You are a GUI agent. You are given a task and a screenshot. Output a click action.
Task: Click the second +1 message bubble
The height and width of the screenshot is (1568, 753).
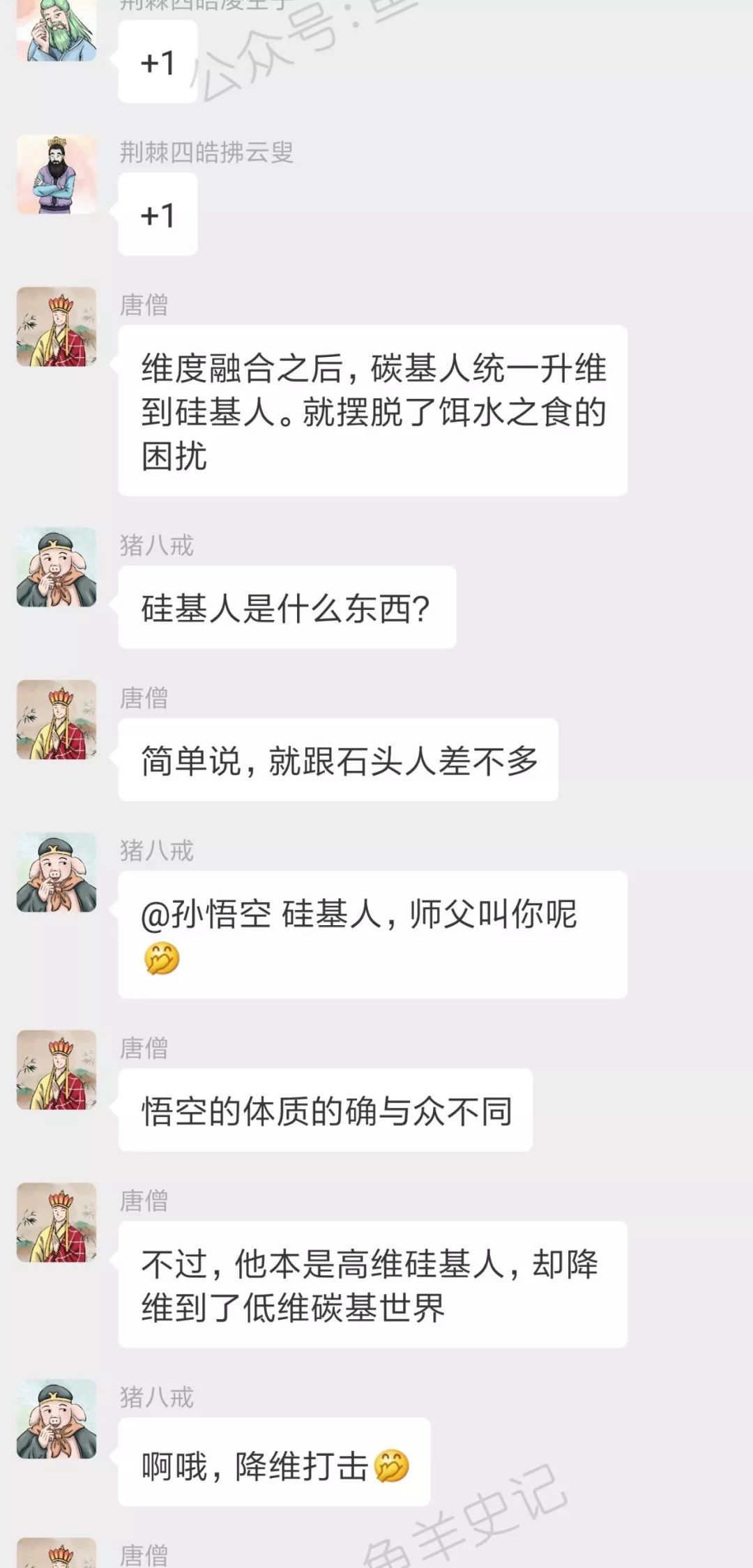158,216
